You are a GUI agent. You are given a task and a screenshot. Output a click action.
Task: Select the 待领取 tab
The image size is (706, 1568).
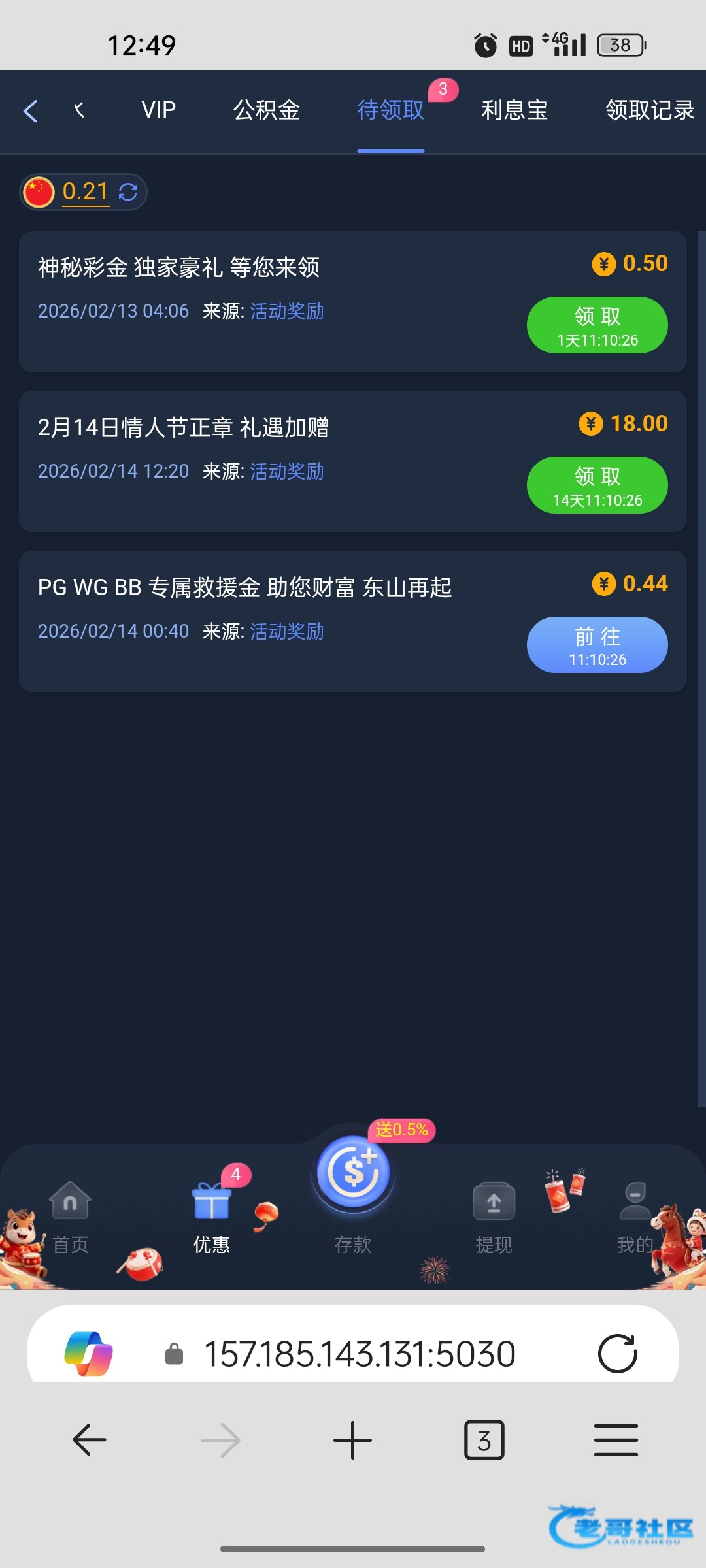(390, 110)
